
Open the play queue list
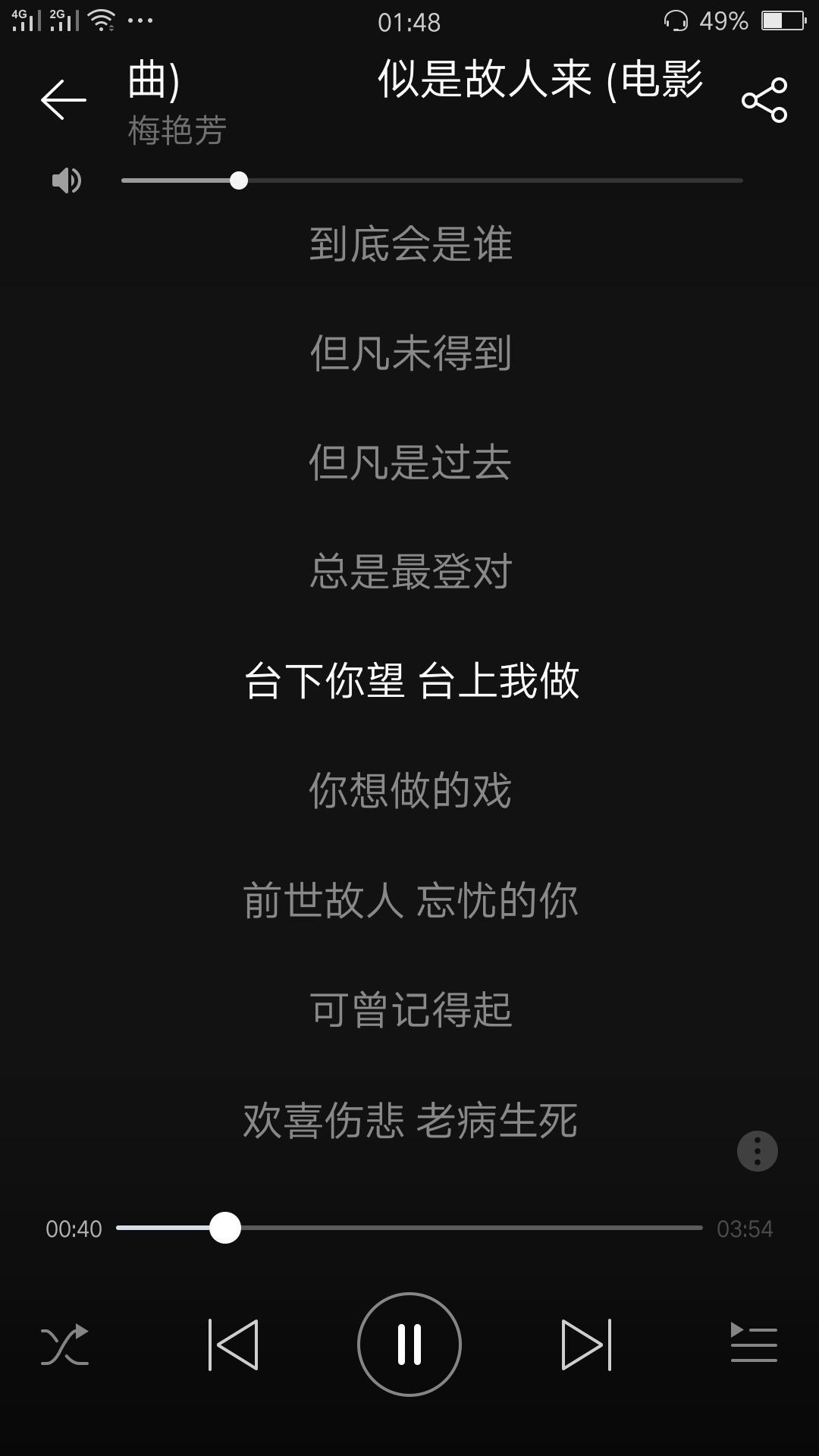coord(753,1343)
